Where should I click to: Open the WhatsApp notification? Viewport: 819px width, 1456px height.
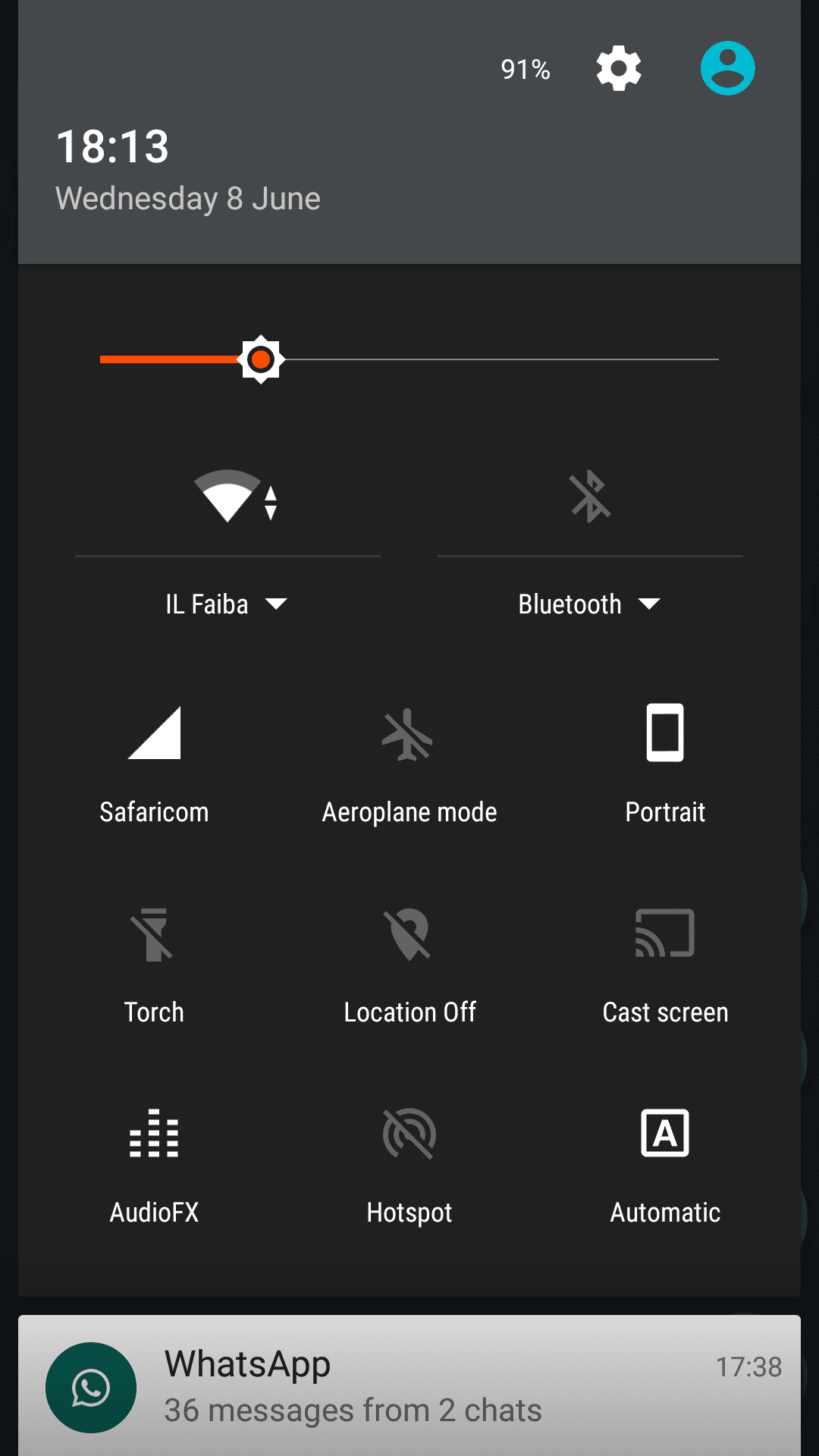click(x=409, y=1385)
